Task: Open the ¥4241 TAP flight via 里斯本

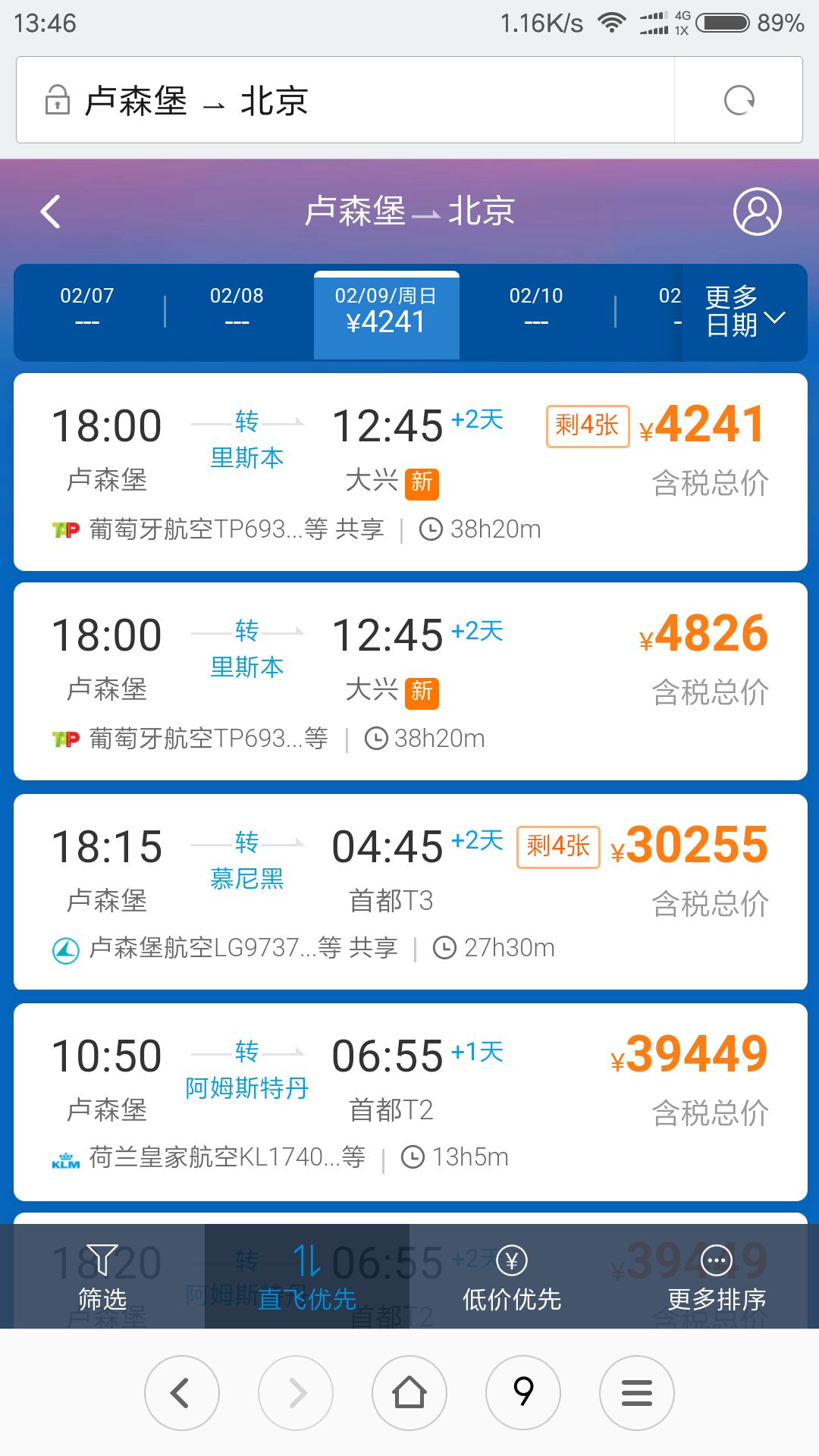Action: click(409, 472)
